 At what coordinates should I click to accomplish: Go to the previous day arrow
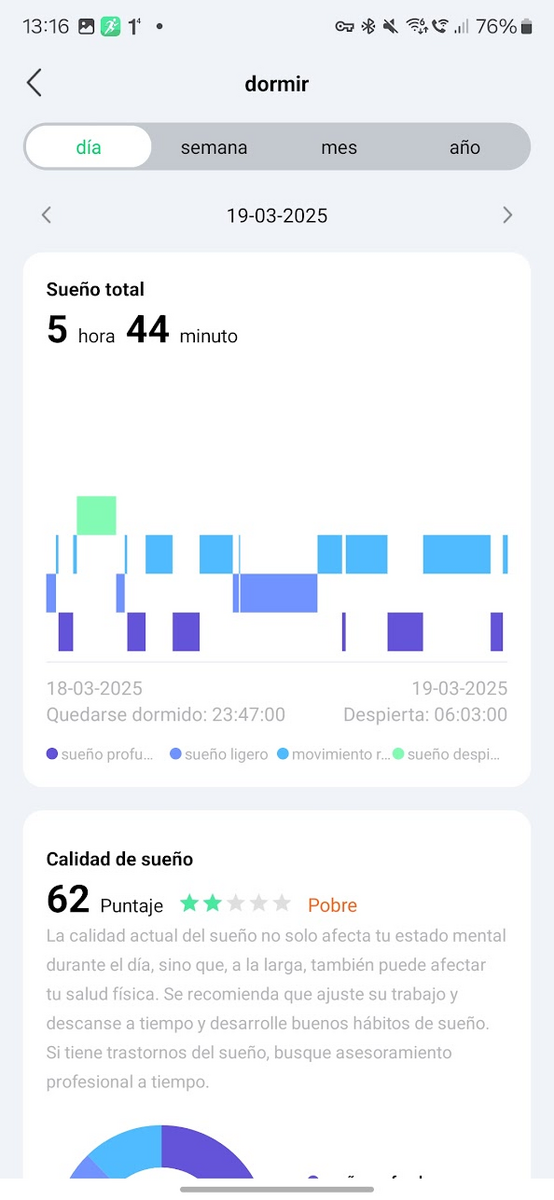point(46,215)
